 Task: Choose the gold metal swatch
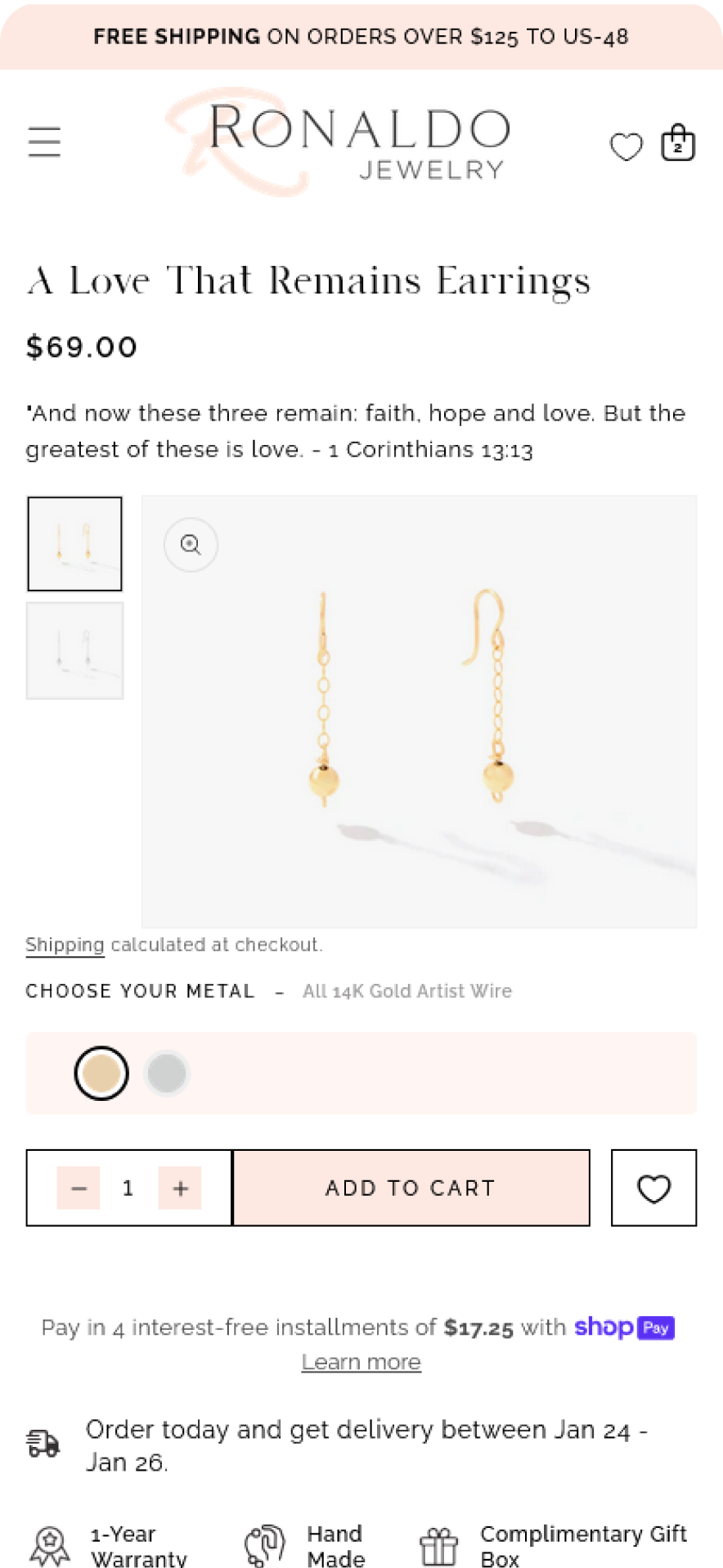coord(101,1073)
